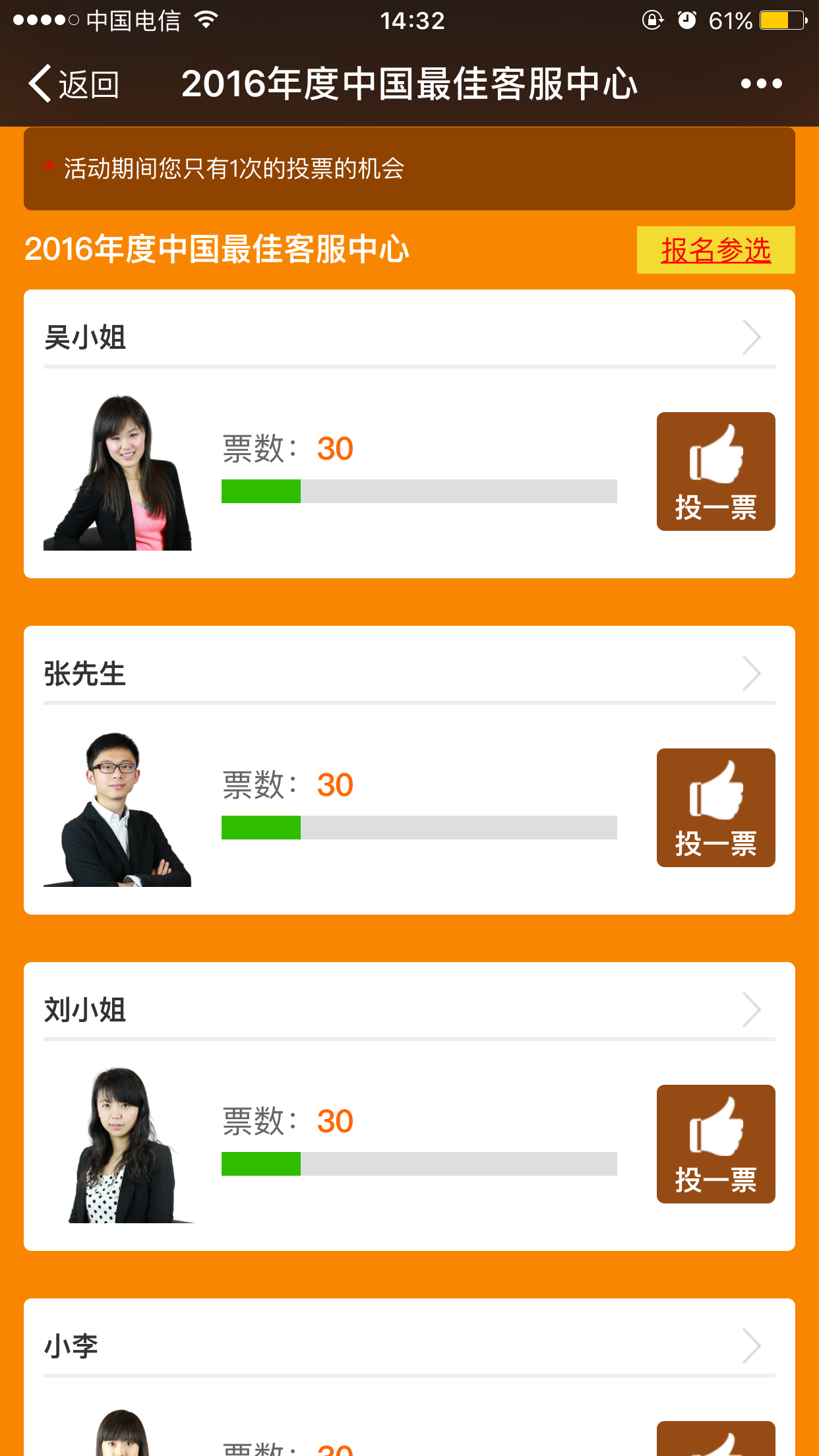Tap the 报名参选 sign-up link
The image size is (819, 1456).
(x=715, y=251)
